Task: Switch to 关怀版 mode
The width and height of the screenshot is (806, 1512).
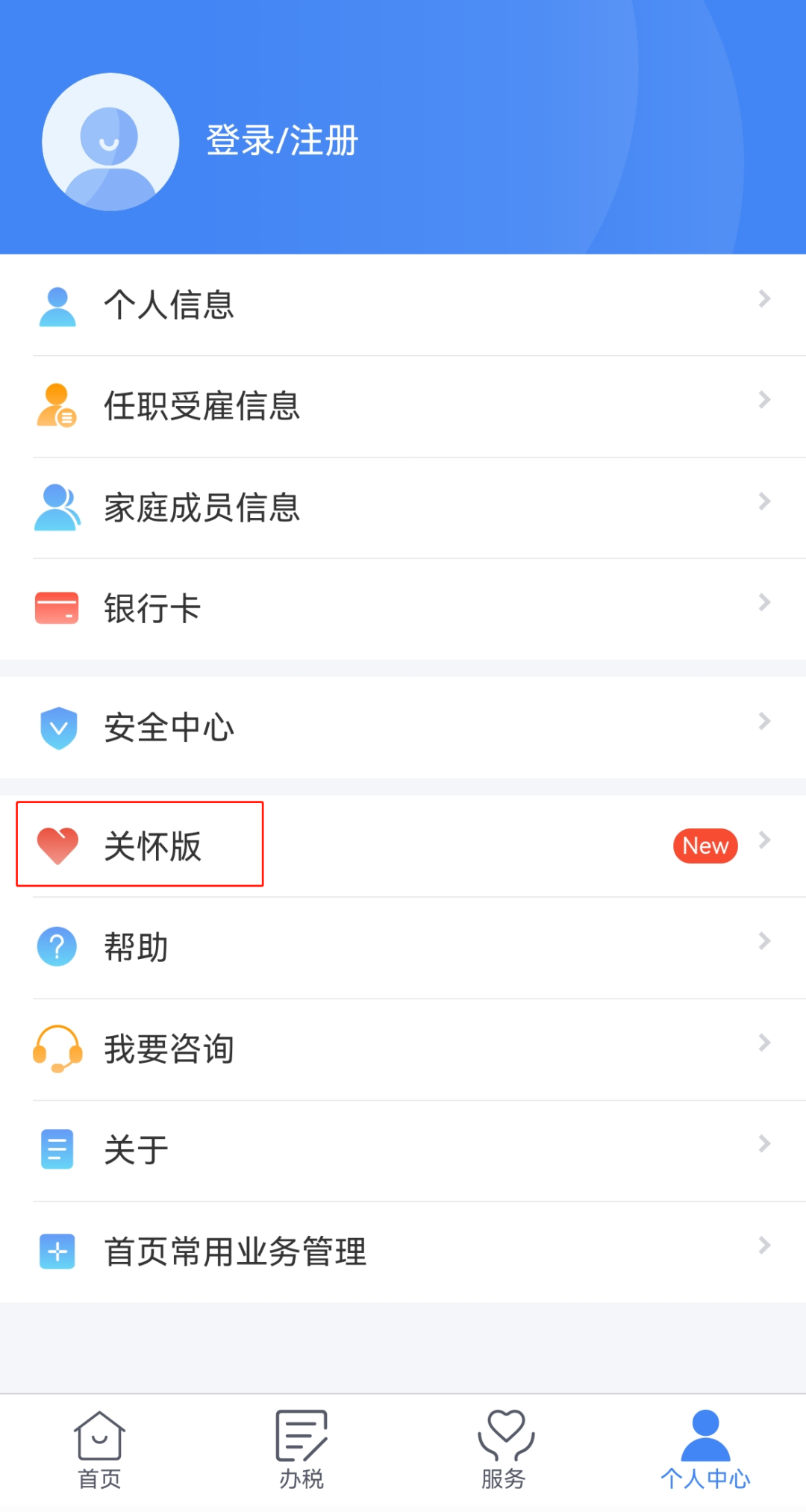Action: coord(403,846)
